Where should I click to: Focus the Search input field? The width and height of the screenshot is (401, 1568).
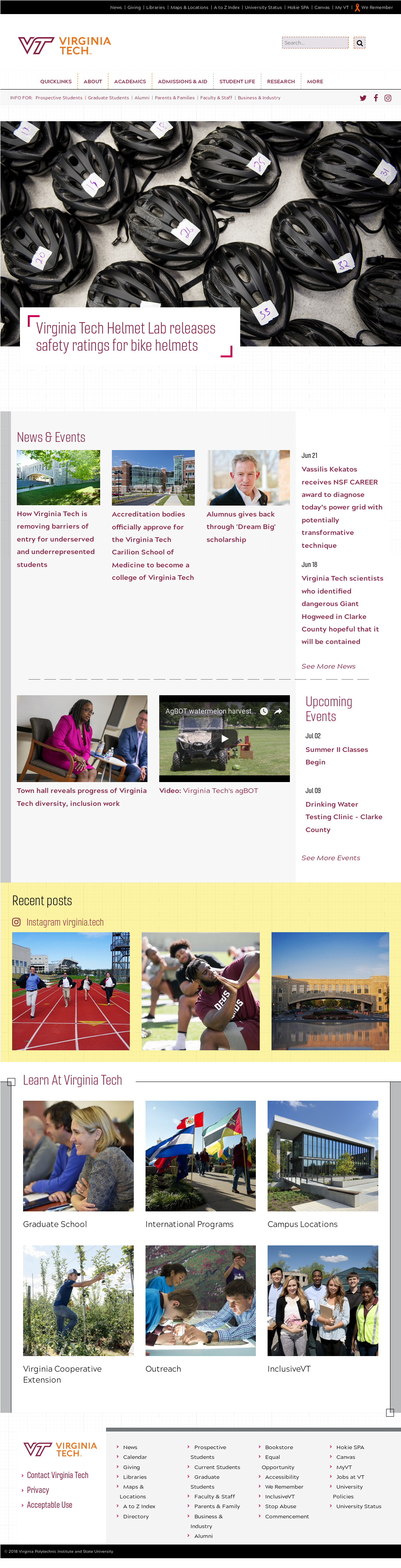pyautogui.click(x=315, y=43)
